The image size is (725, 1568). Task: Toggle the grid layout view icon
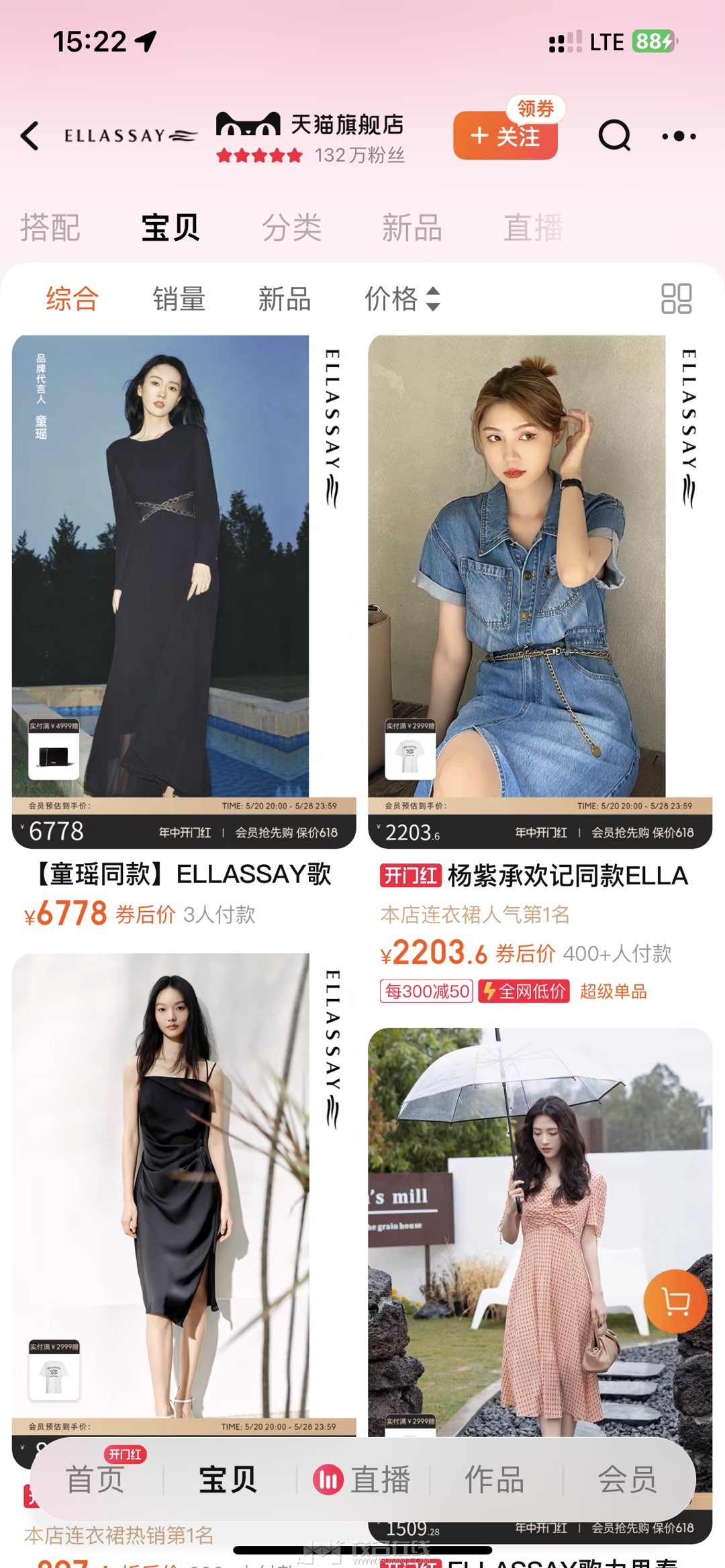pos(676,299)
